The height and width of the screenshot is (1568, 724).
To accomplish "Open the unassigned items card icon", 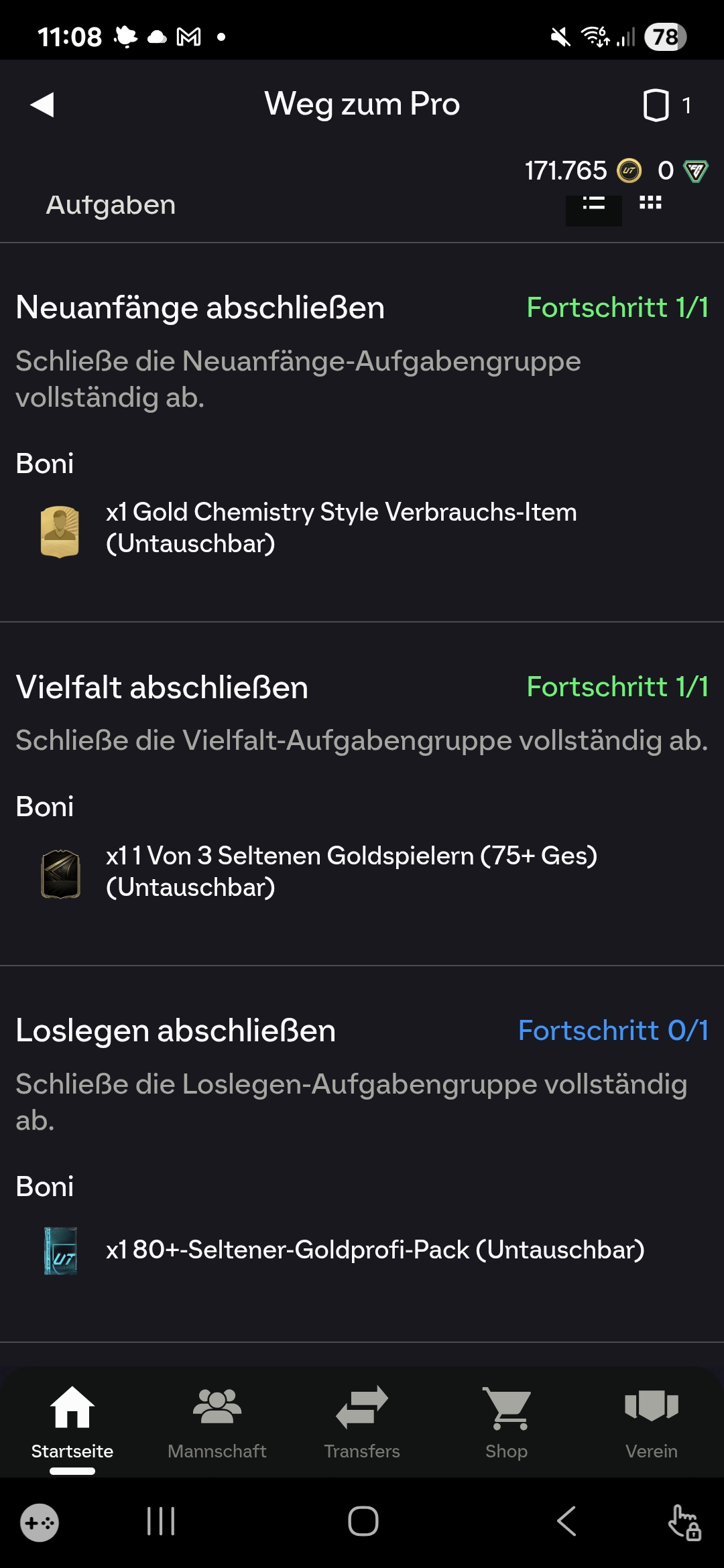I will click(x=656, y=105).
